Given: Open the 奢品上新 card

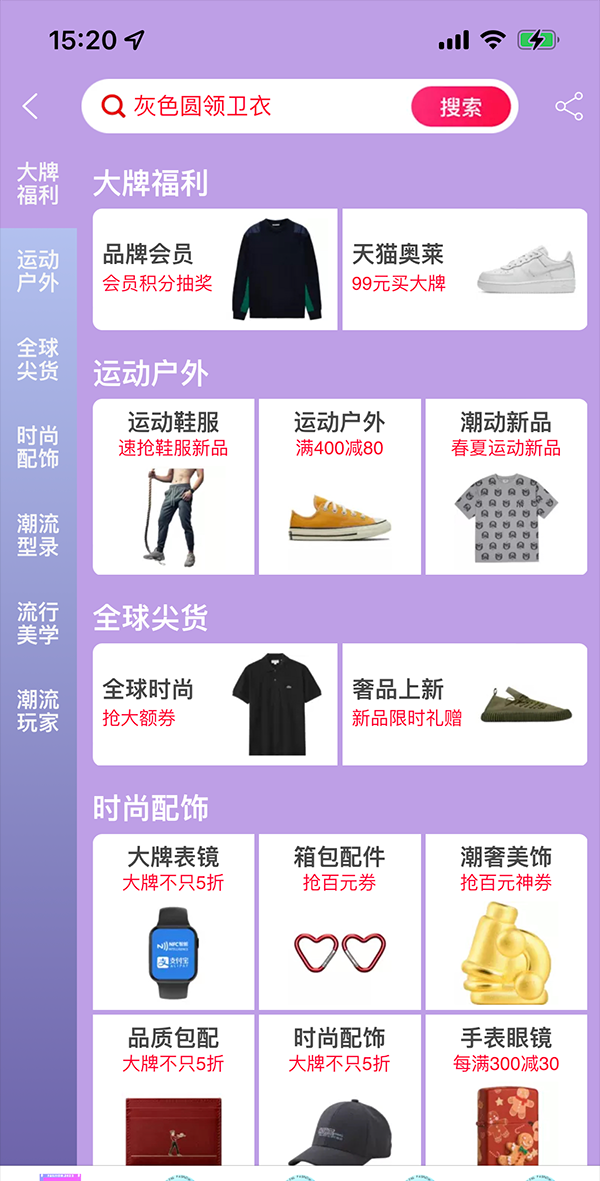Looking at the screenshot, I should coord(464,704).
